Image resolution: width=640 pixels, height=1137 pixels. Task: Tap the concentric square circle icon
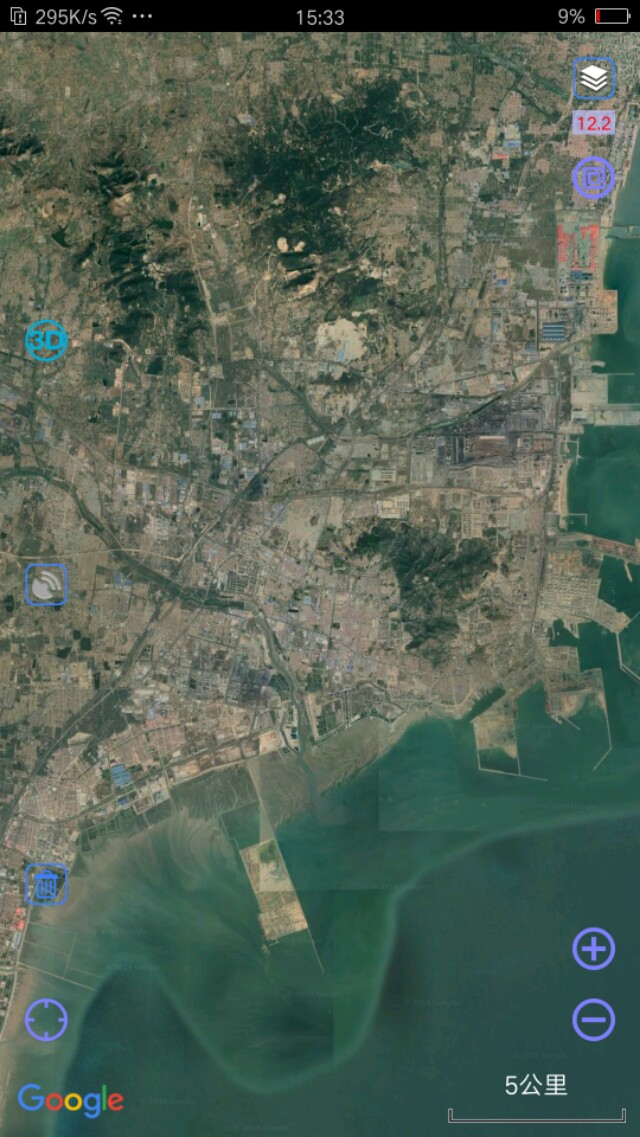[x=593, y=177]
